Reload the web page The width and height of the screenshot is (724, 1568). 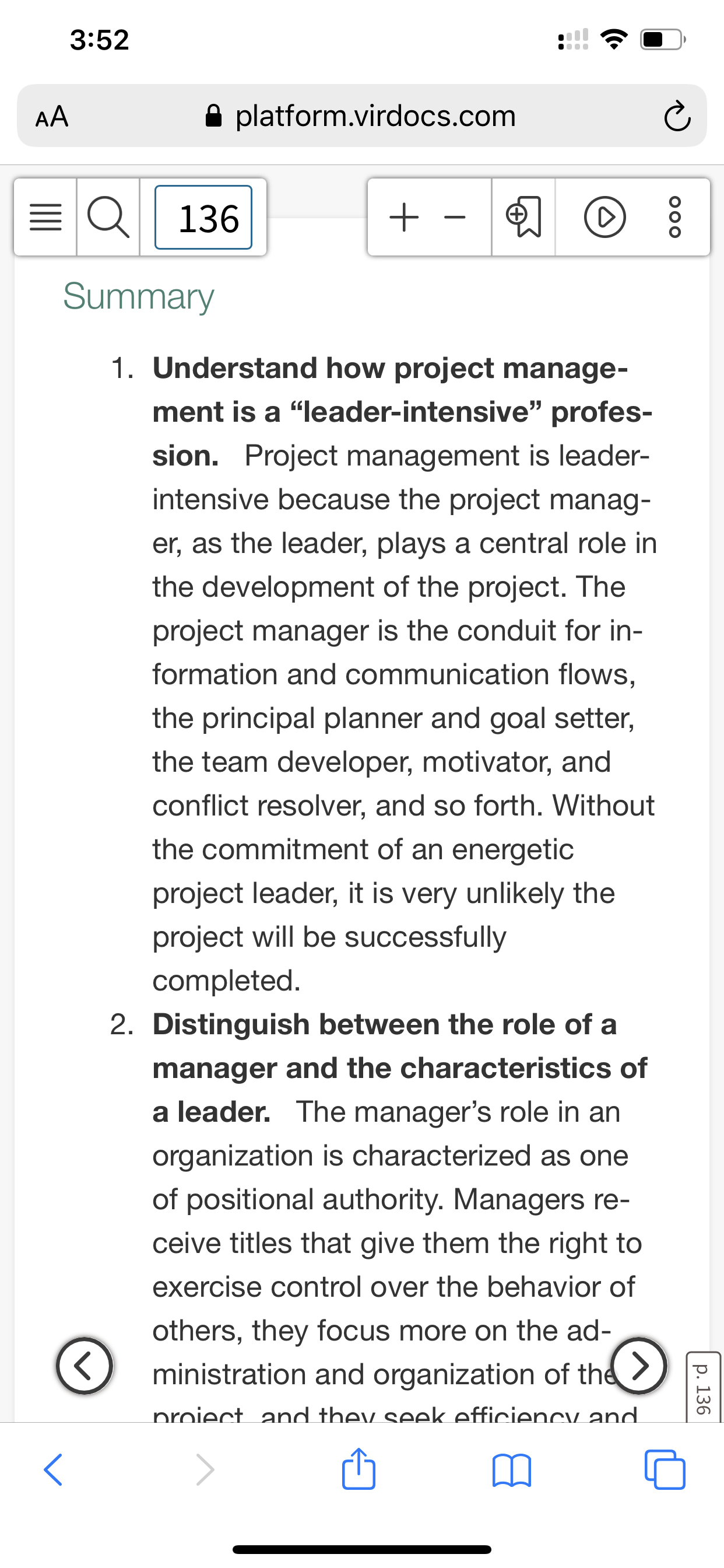point(677,116)
